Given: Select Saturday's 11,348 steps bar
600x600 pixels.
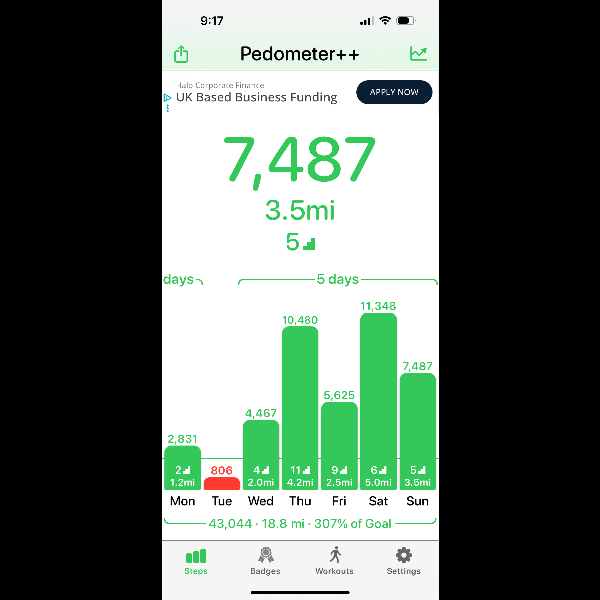Looking at the screenshot, I should click(x=378, y=400).
